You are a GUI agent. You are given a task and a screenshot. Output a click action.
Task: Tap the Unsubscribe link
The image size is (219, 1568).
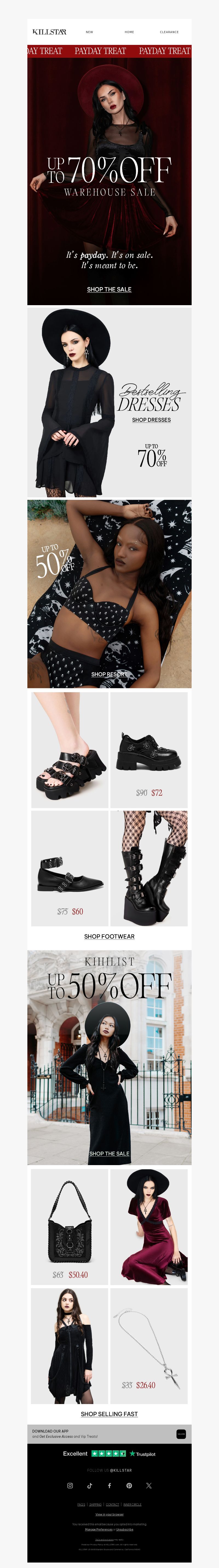(x=125, y=1530)
